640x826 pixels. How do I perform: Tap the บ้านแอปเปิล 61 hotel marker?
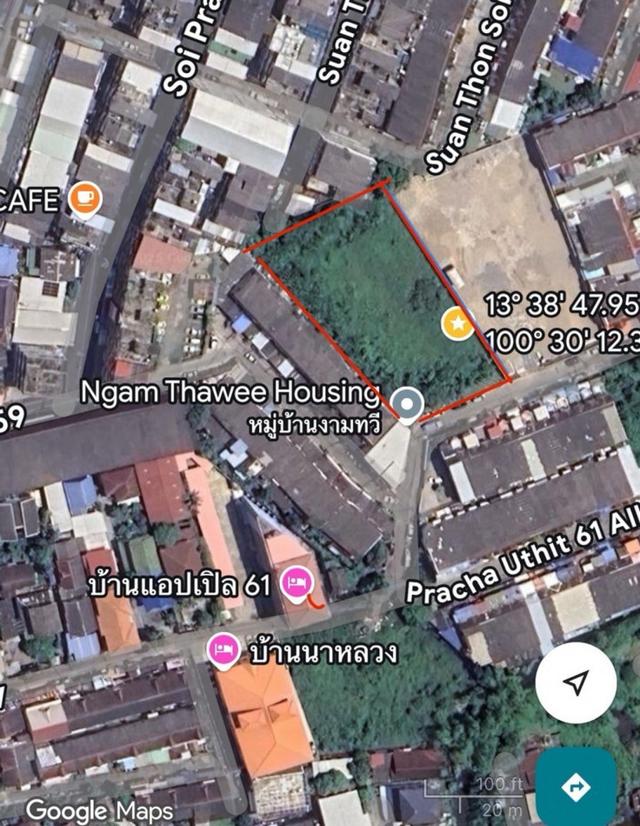(x=294, y=582)
